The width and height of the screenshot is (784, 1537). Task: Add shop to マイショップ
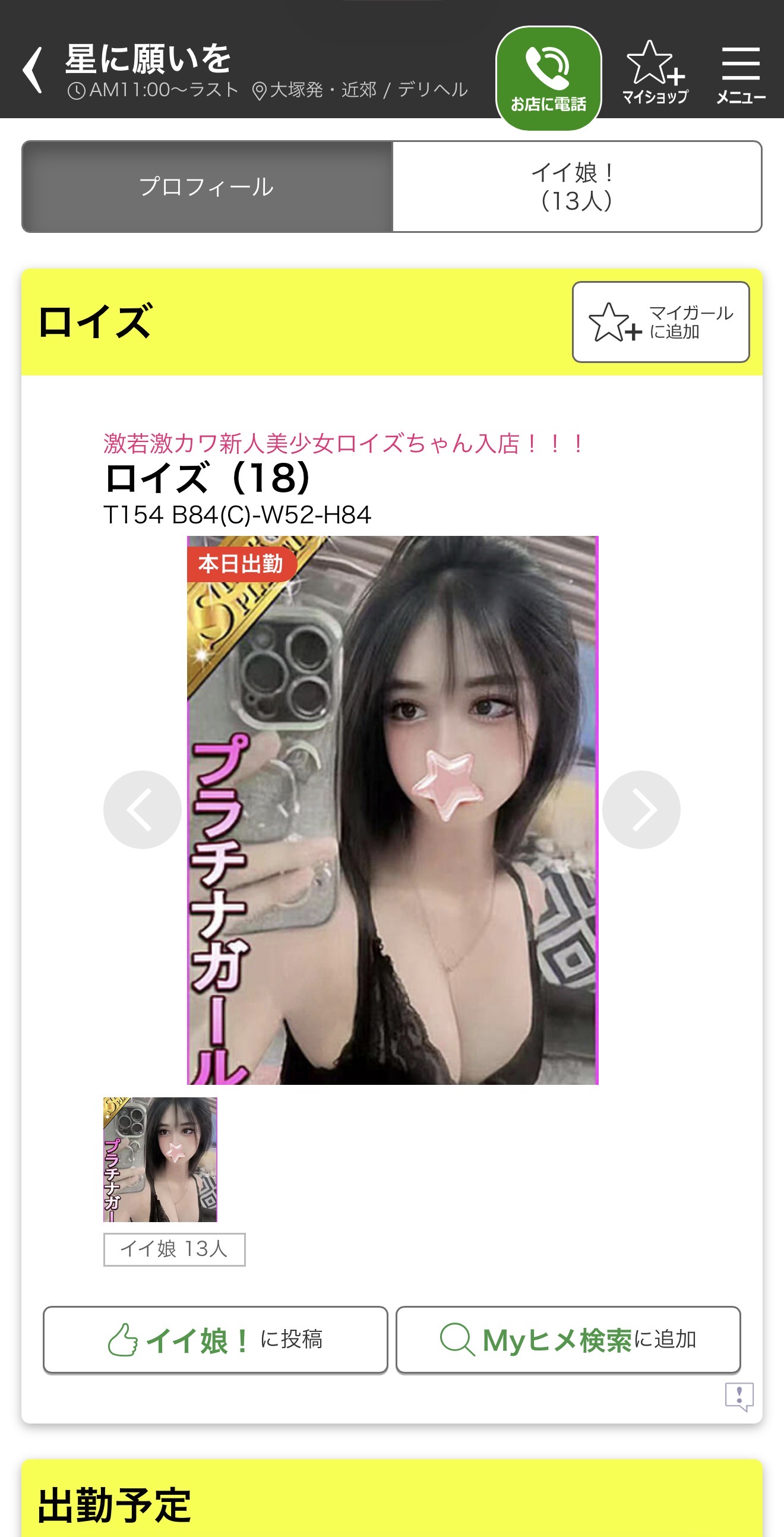655,73
